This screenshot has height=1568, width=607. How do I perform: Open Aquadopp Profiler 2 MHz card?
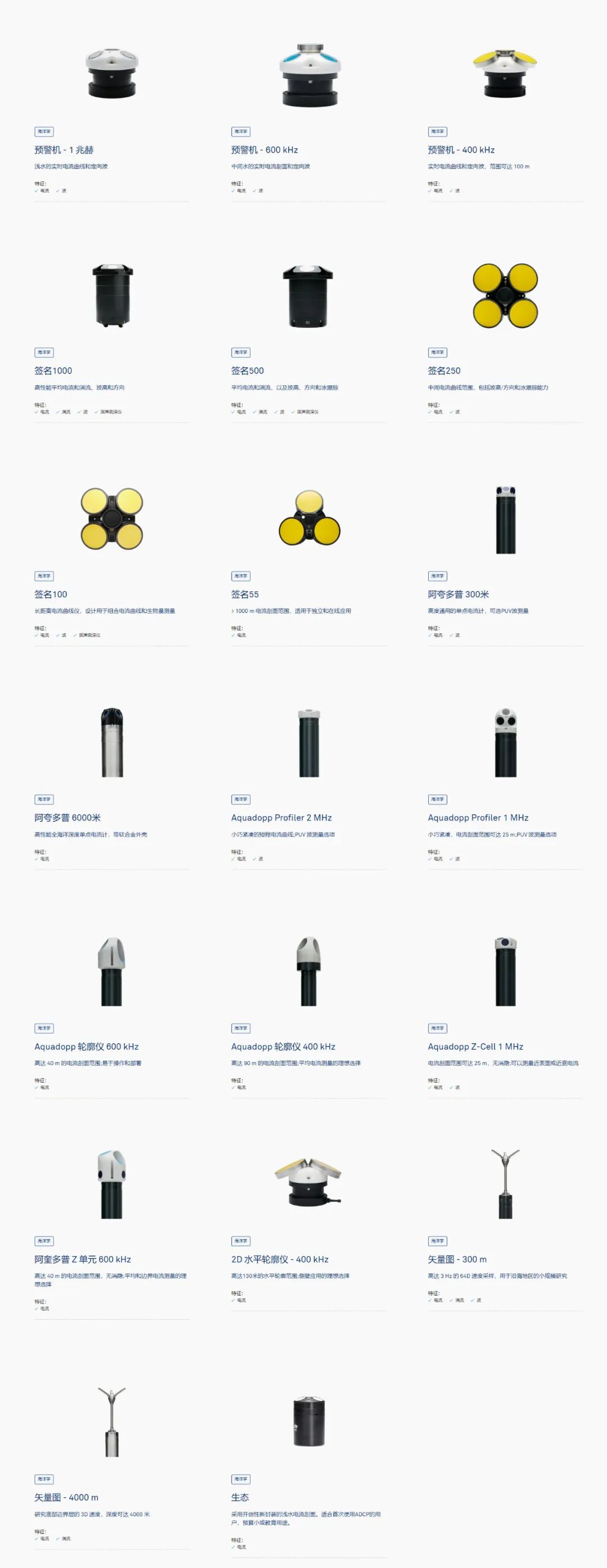point(281,817)
